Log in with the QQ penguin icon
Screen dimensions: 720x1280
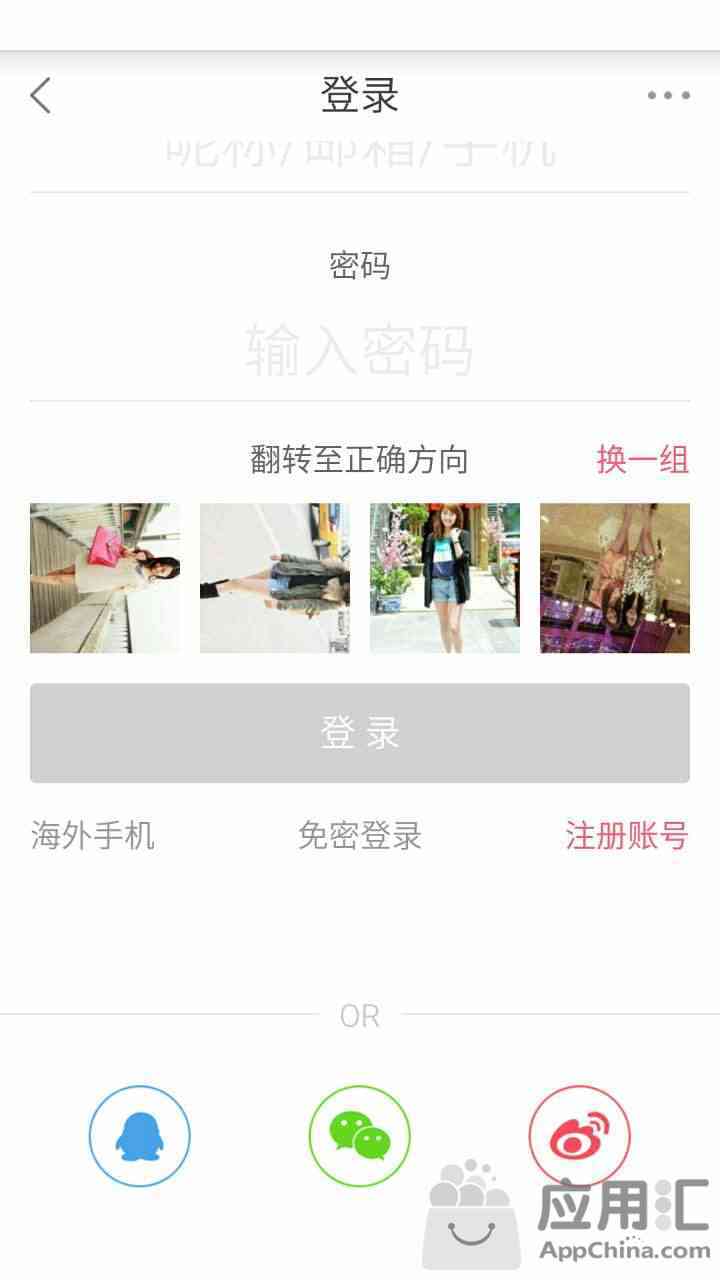click(140, 1136)
